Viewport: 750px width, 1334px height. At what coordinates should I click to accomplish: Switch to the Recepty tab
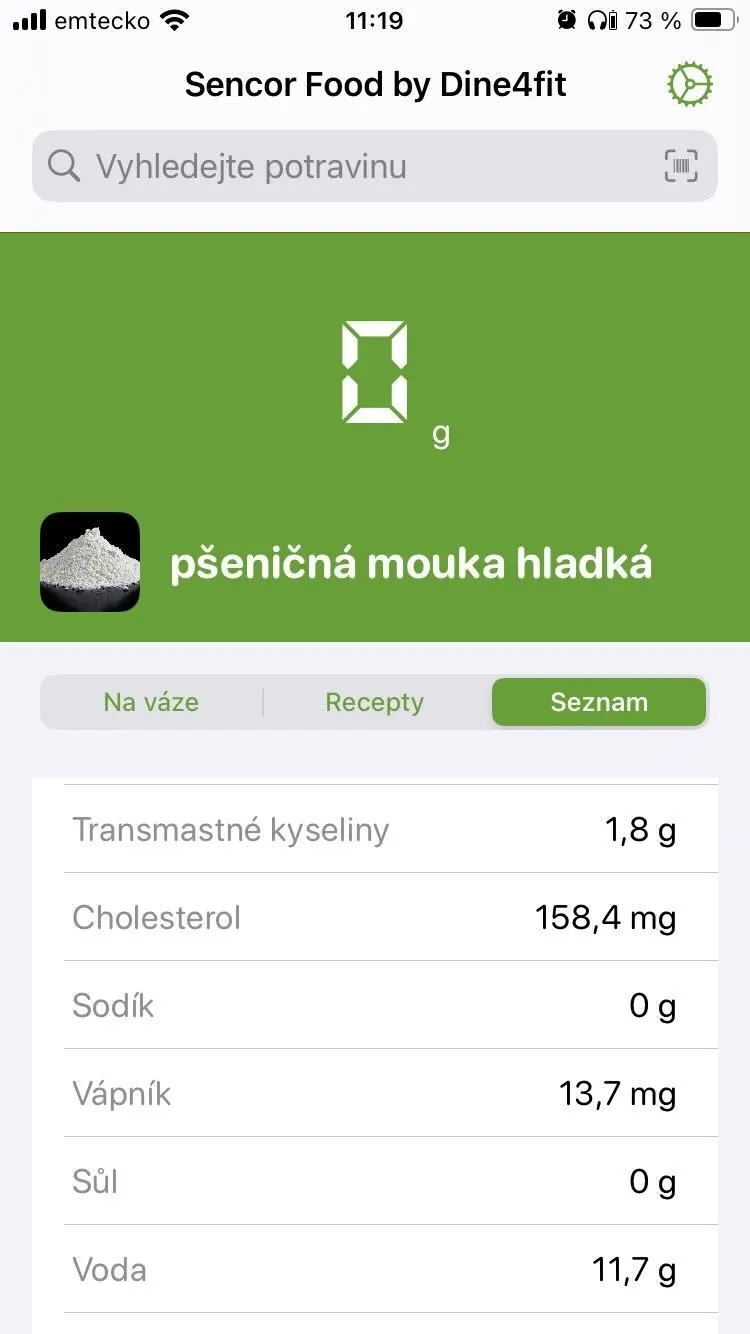pyautogui.click(x=374, y=702)
